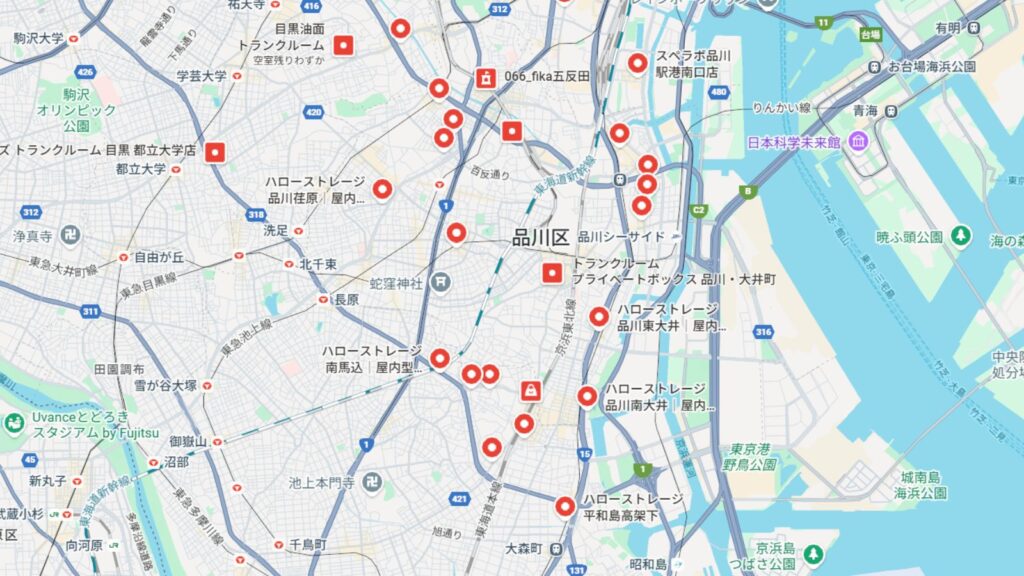The width and height of the screenshot is (1024, 576).
Task: Tap the スペラボ品川駅港南口店 pin
Action: [x=637, y=63]
